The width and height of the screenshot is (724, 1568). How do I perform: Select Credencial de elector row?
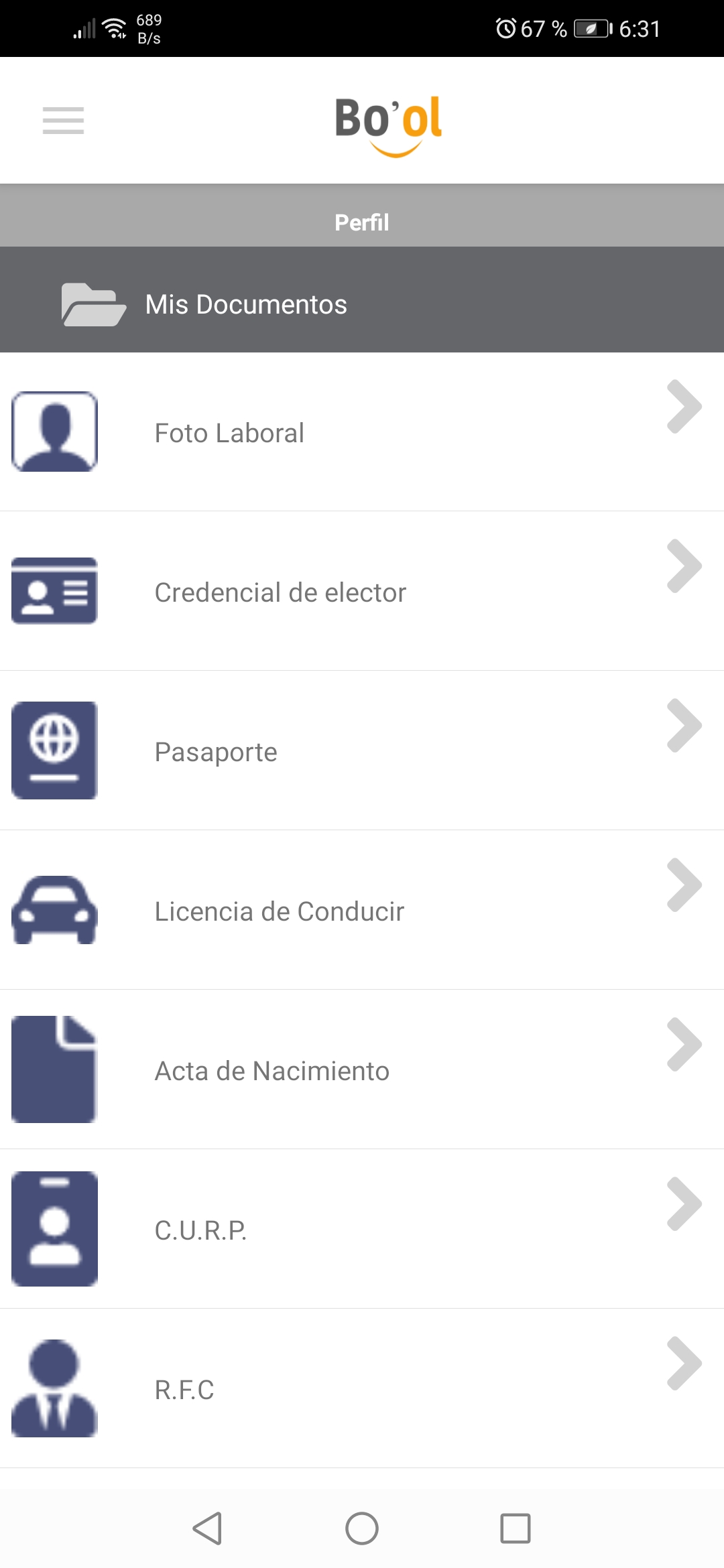362,592
